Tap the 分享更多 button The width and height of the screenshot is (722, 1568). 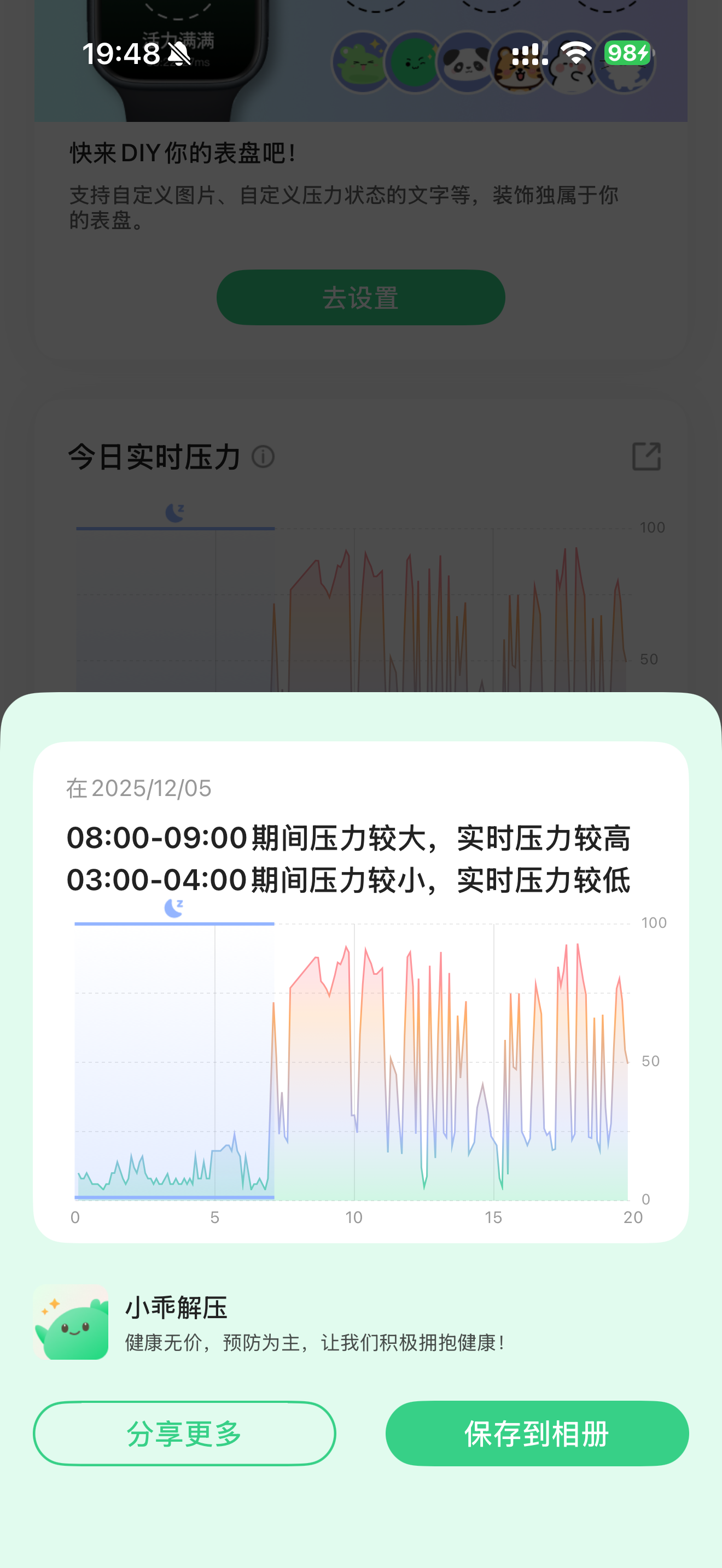[184, 1433]
